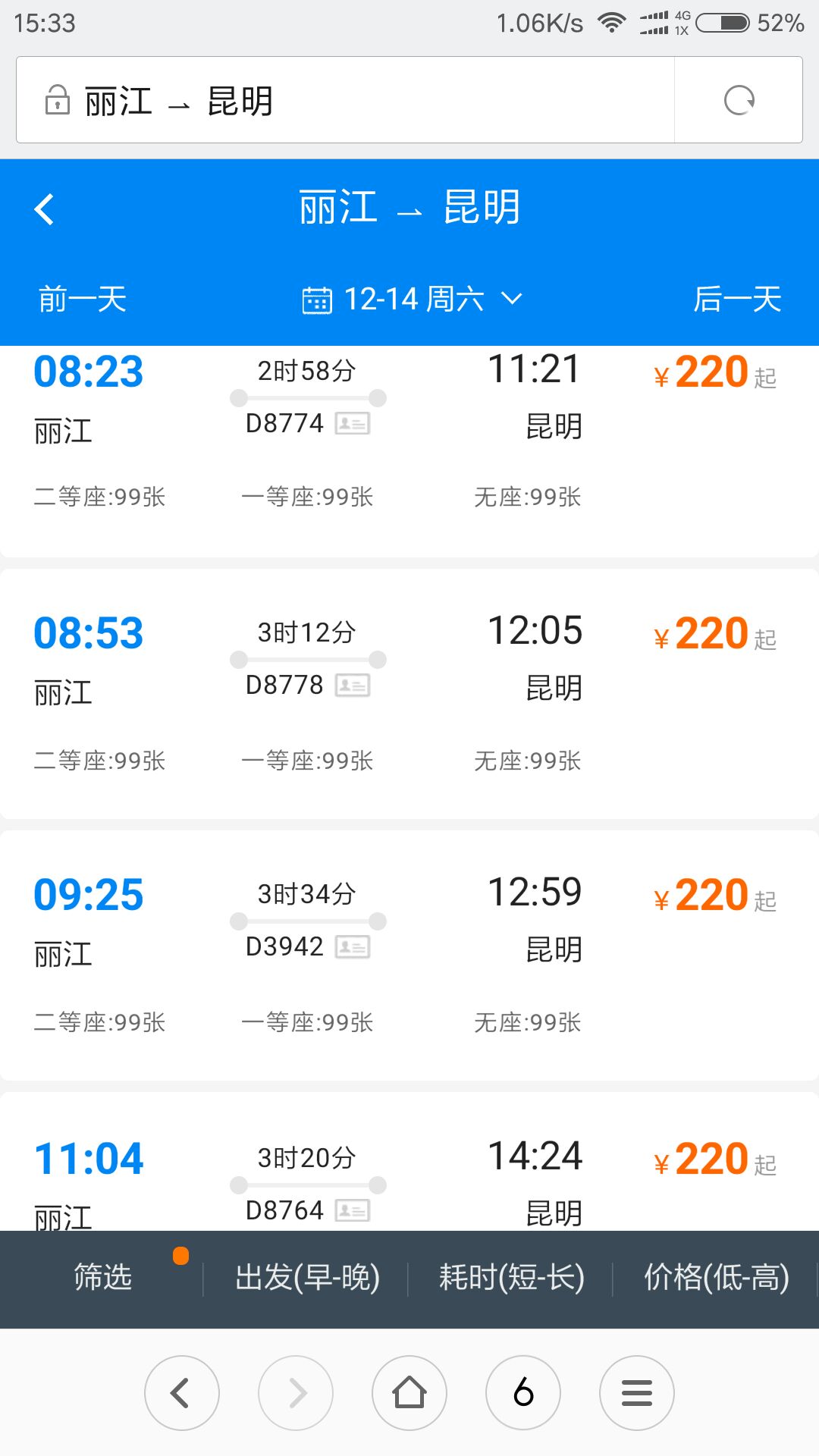
Task: Open the browser hamburger menu
Action: coord(637,1393)
